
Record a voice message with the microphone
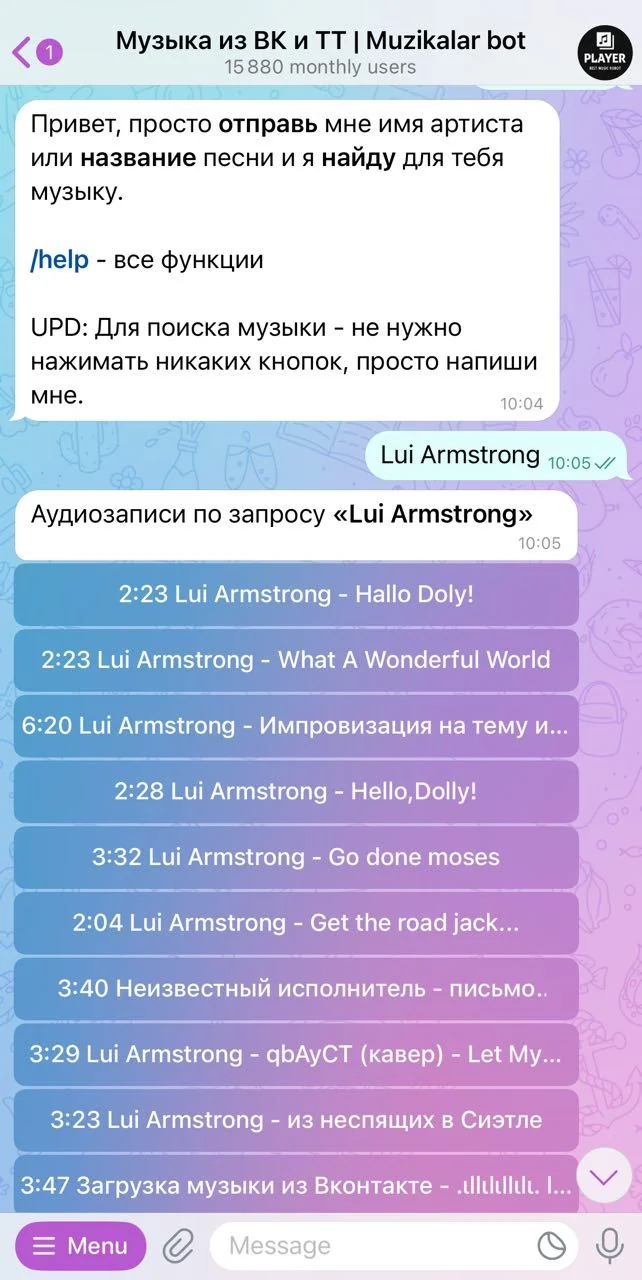[608, 1246]
